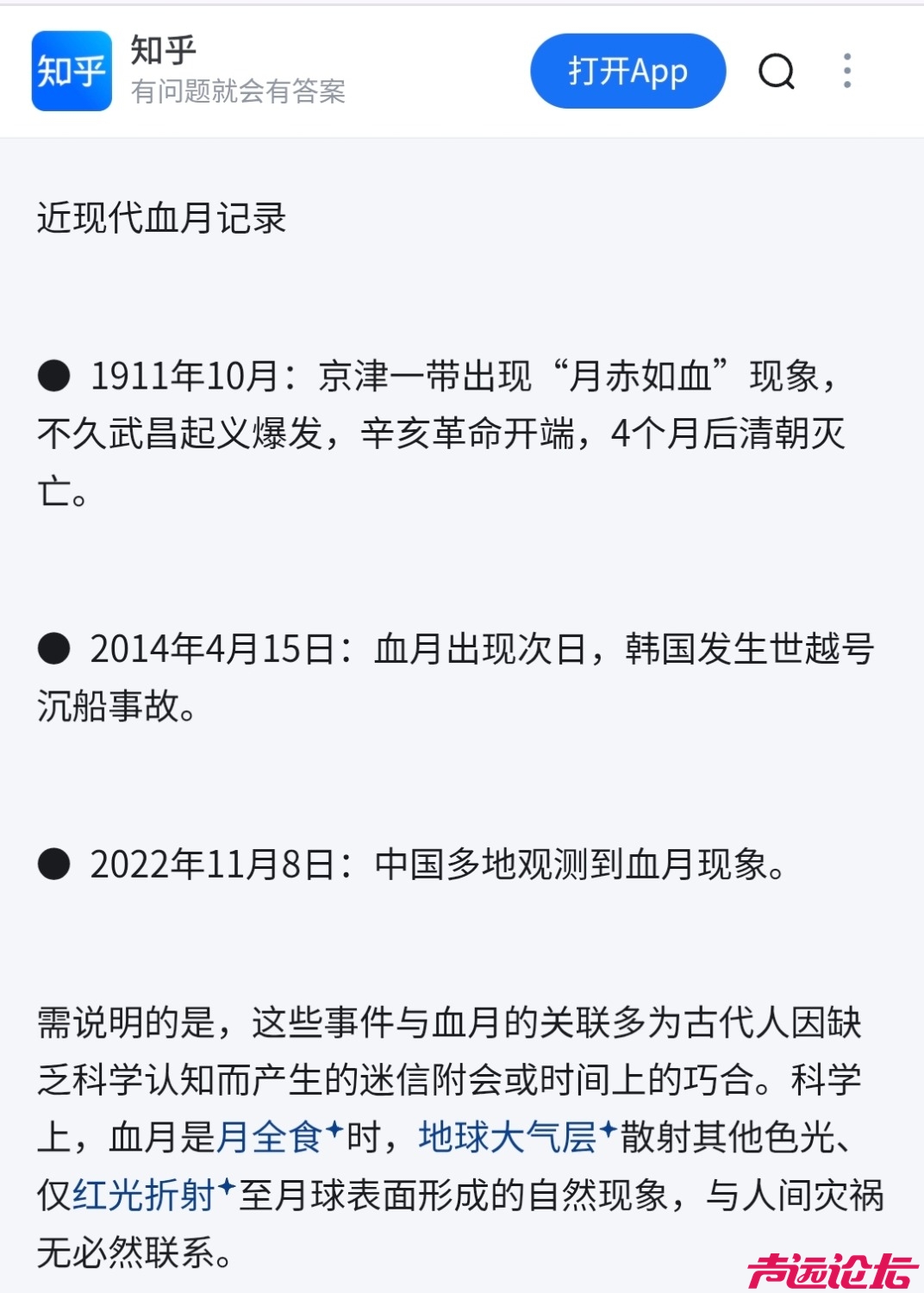The height and width of the screenshot is (1293, 924).
Task: Open the 知乎 logo in the header
Action: 72,72
